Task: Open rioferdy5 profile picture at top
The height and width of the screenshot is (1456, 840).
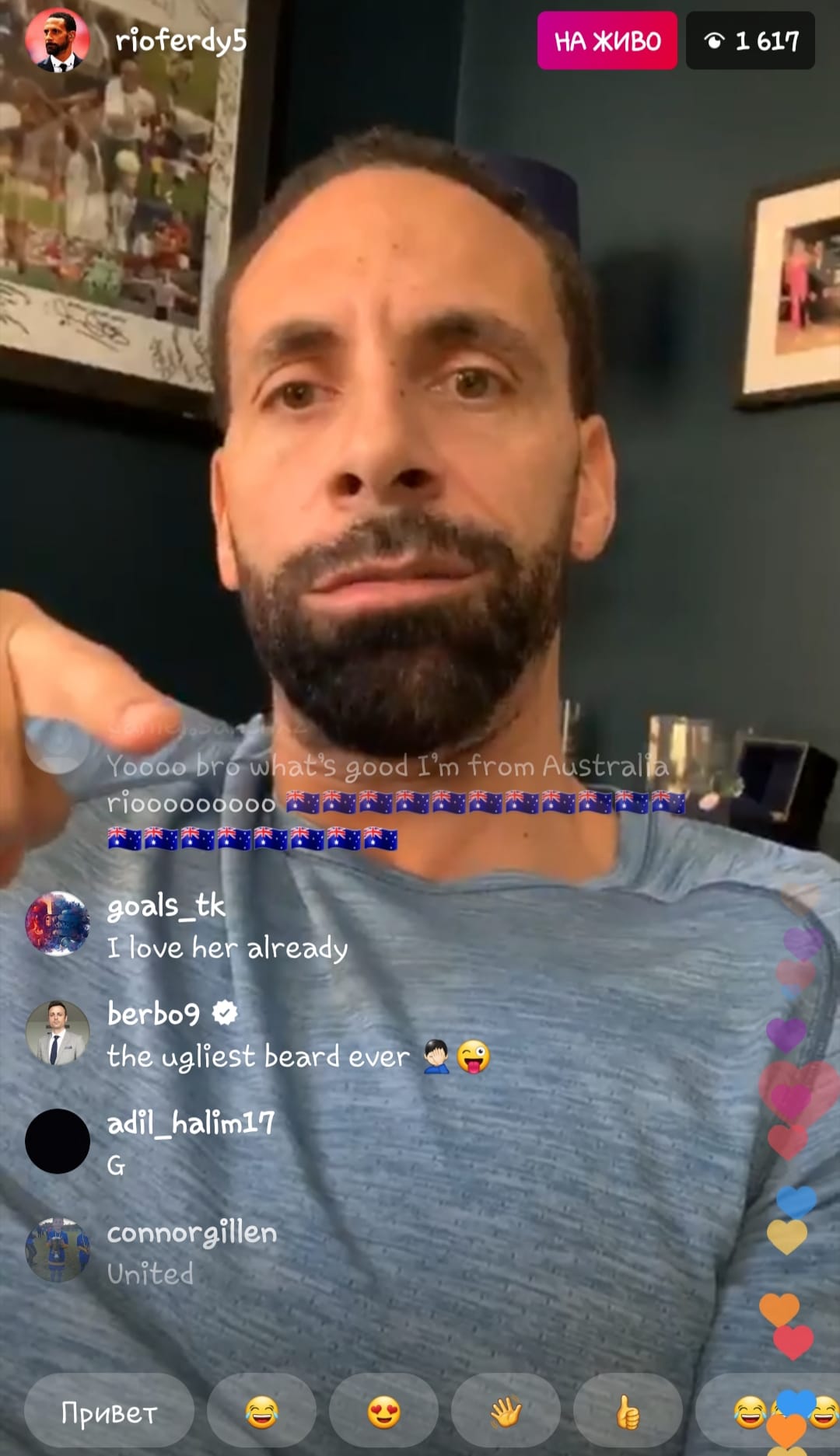Action: click(x=57, y=40)
